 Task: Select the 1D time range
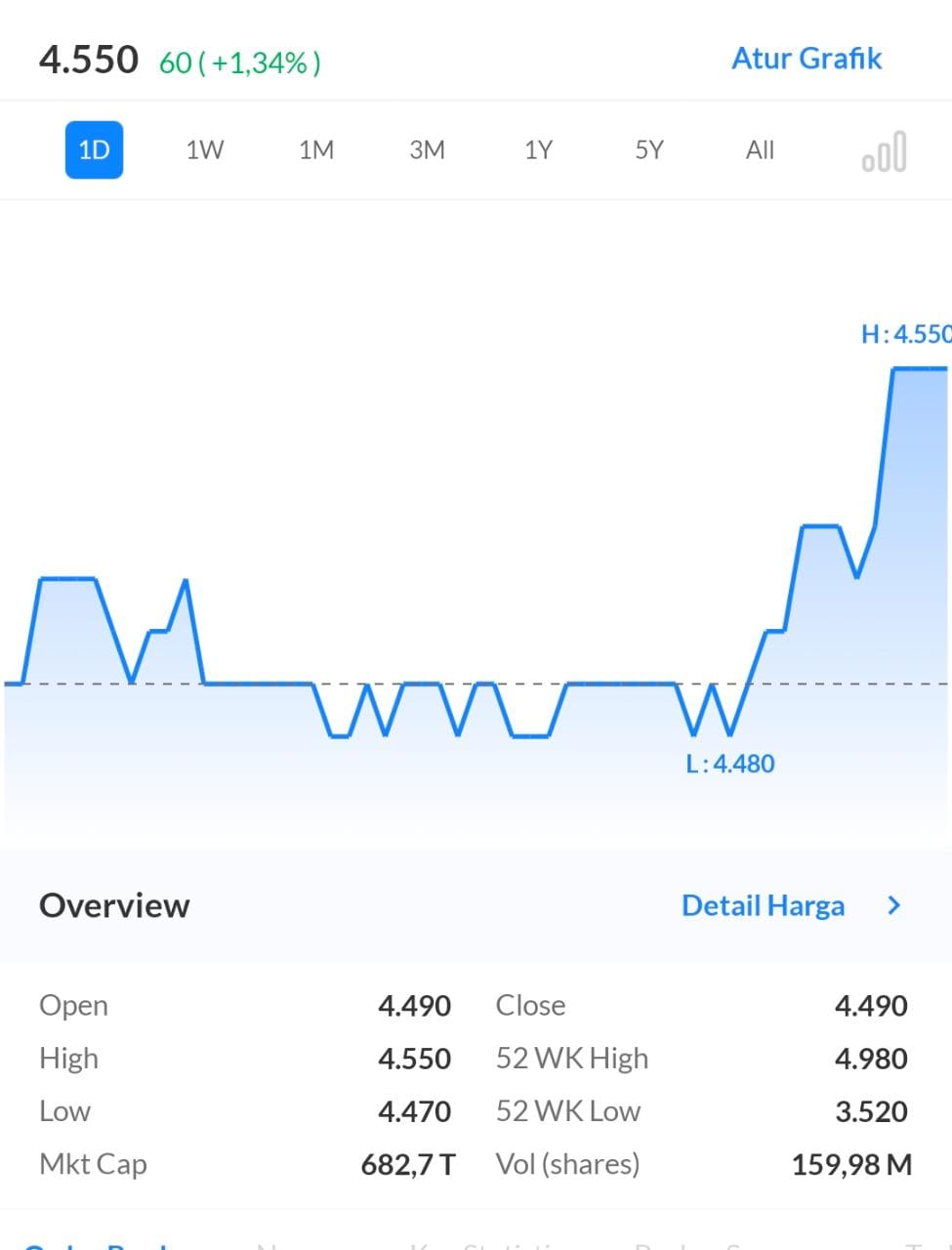coord(94,150)
